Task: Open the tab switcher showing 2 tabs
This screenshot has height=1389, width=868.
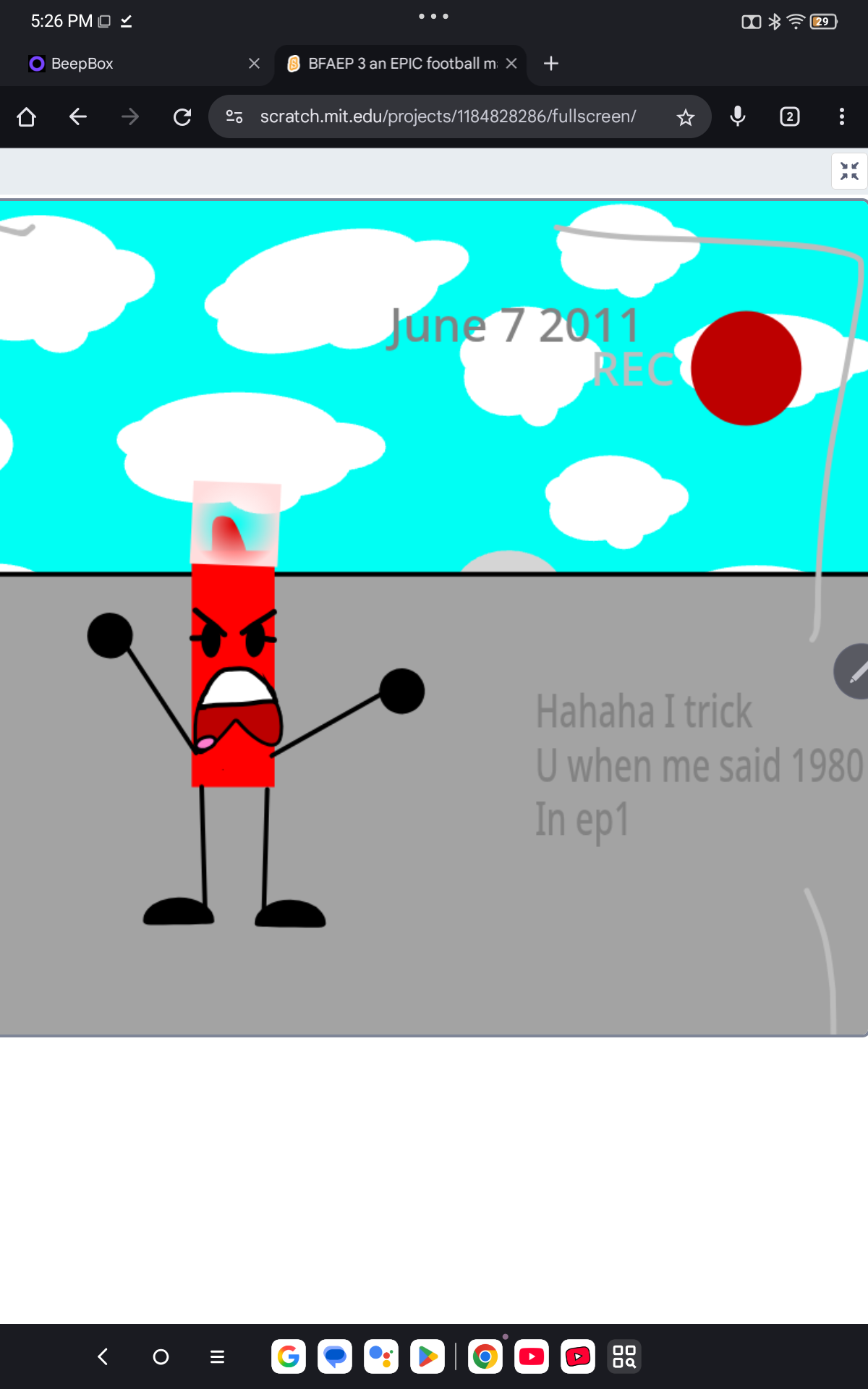Action: [790, 116]
